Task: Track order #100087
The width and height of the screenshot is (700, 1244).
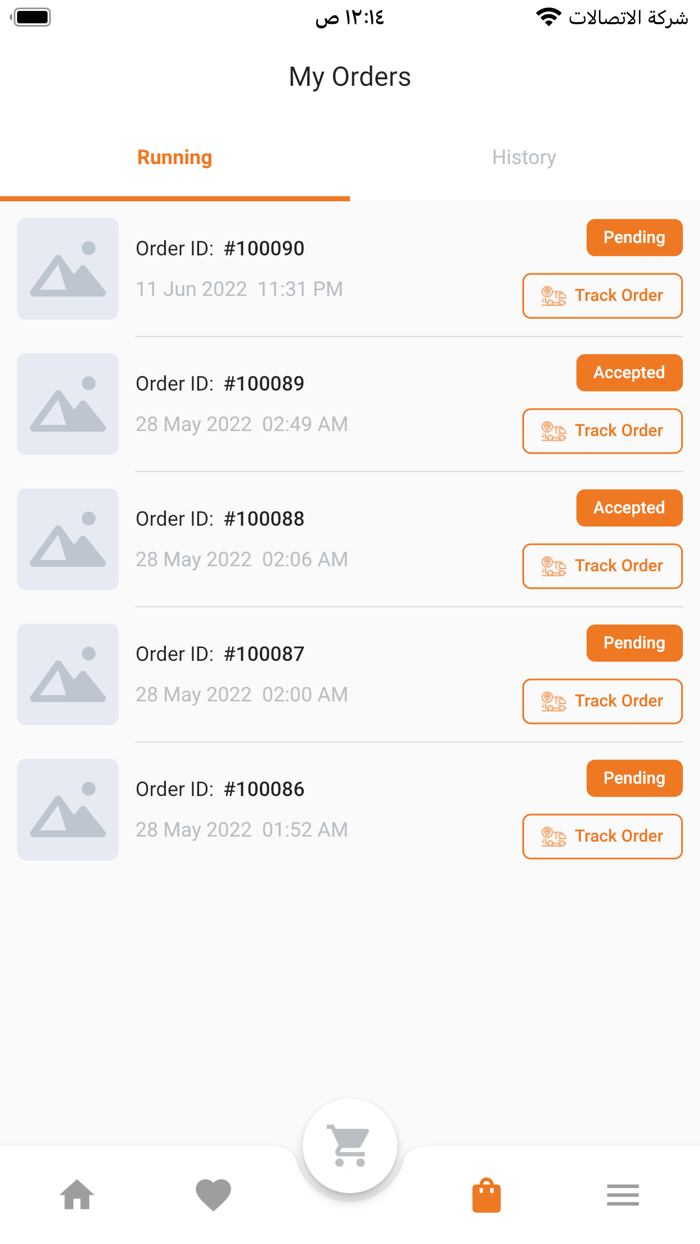Action: point(602,701)
